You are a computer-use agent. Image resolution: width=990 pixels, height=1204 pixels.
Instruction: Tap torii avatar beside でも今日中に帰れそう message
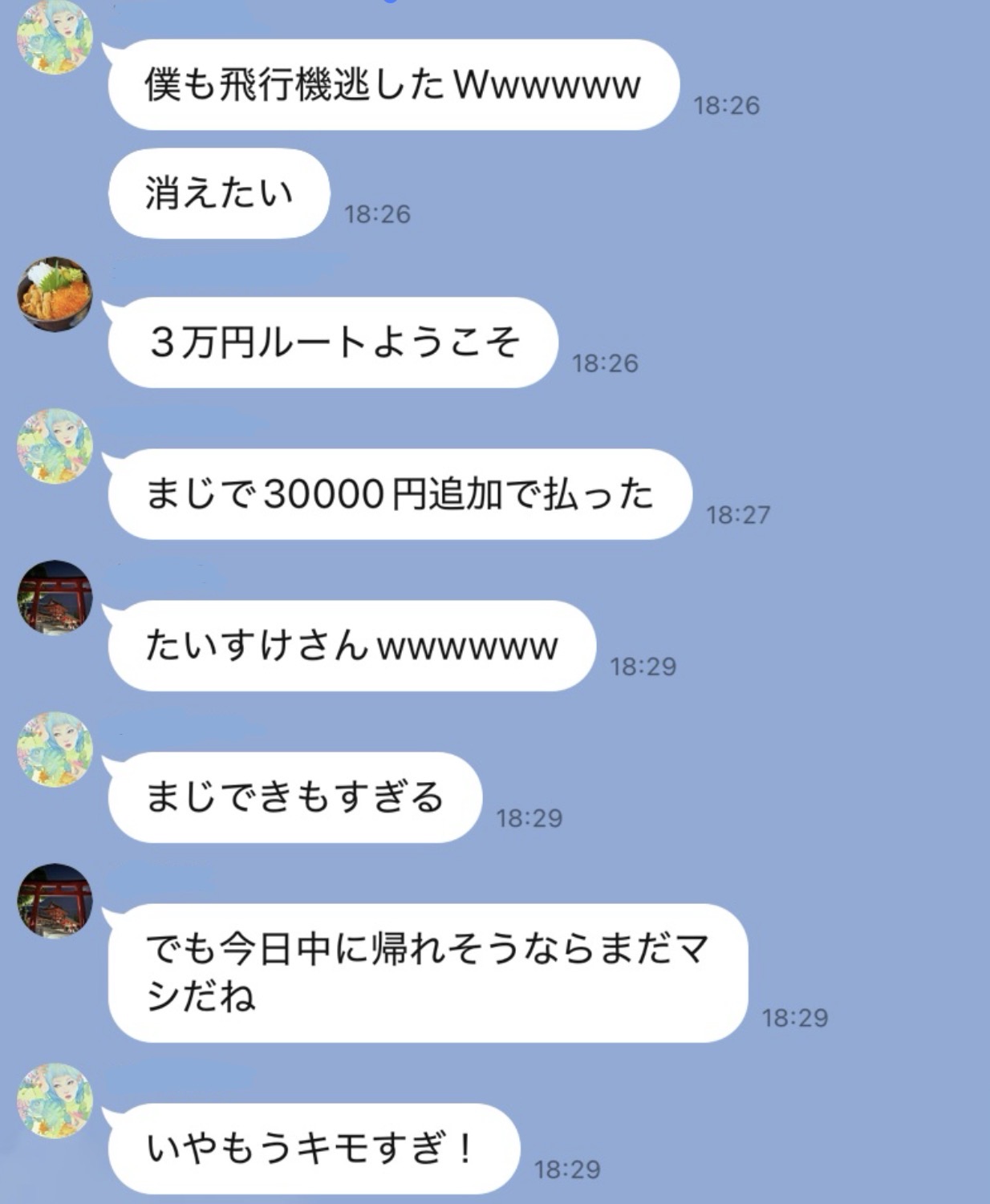(55, 901)
